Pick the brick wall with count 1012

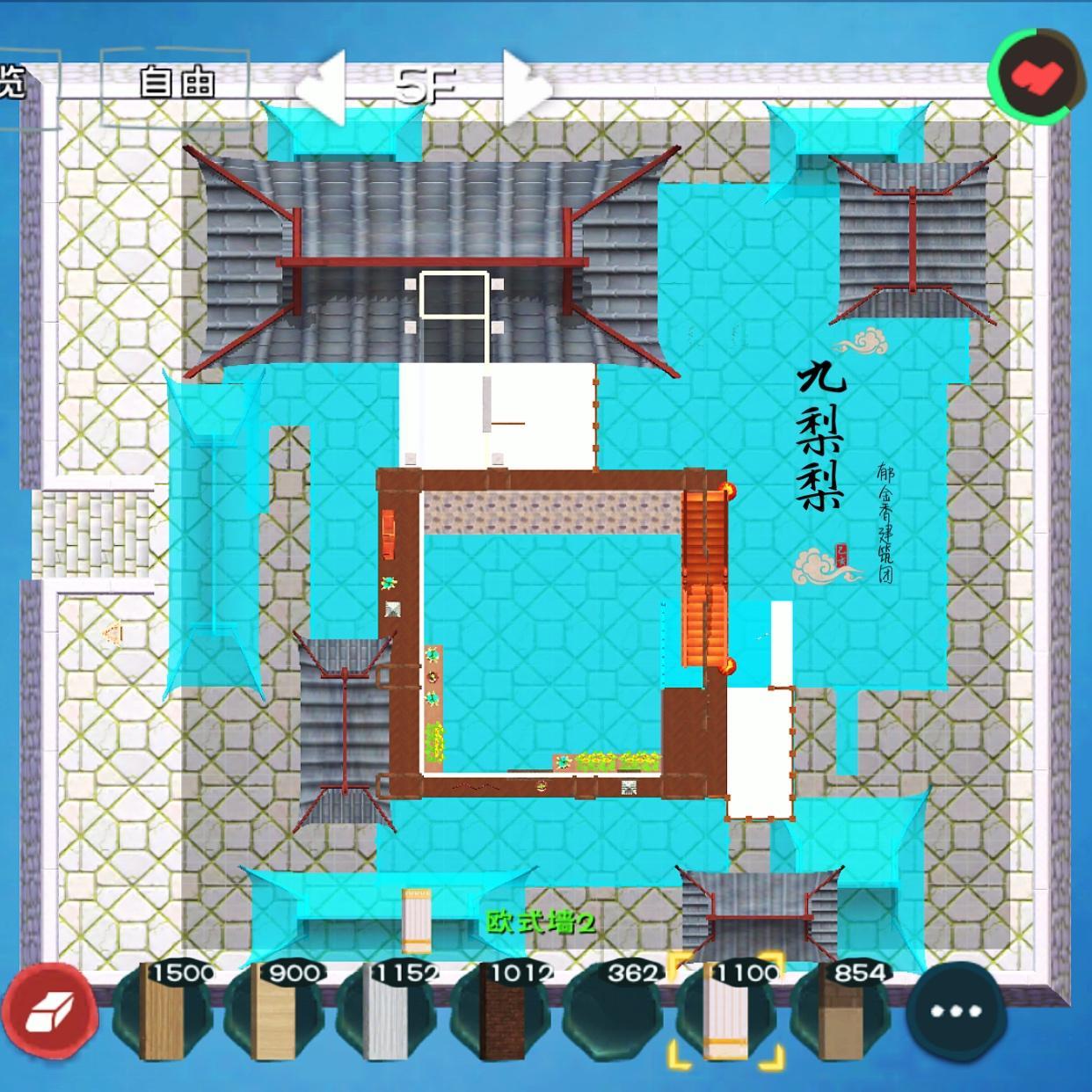pyautogui.click(x=500, y=1011)
